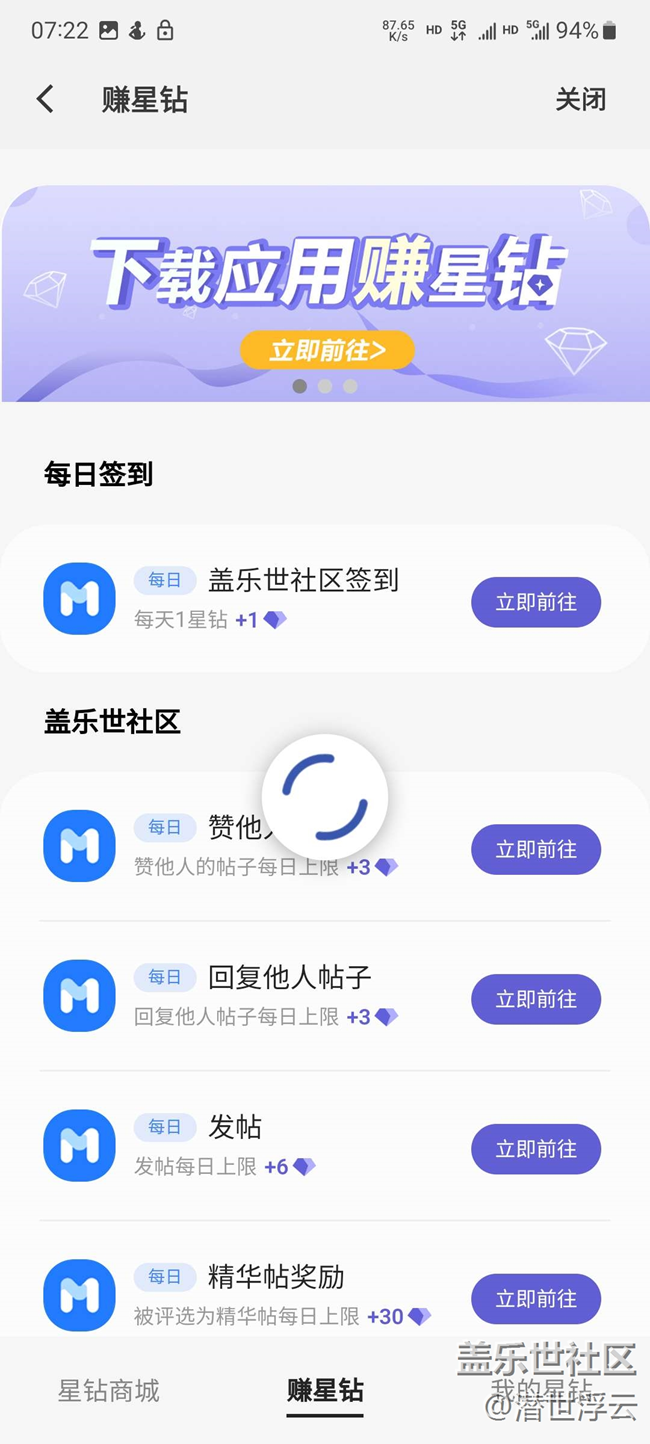Tap 立即前往 for 盖乐世社区签到
Image resolution: width=650 pixels, height=1444 pixels.
point(536,602)
